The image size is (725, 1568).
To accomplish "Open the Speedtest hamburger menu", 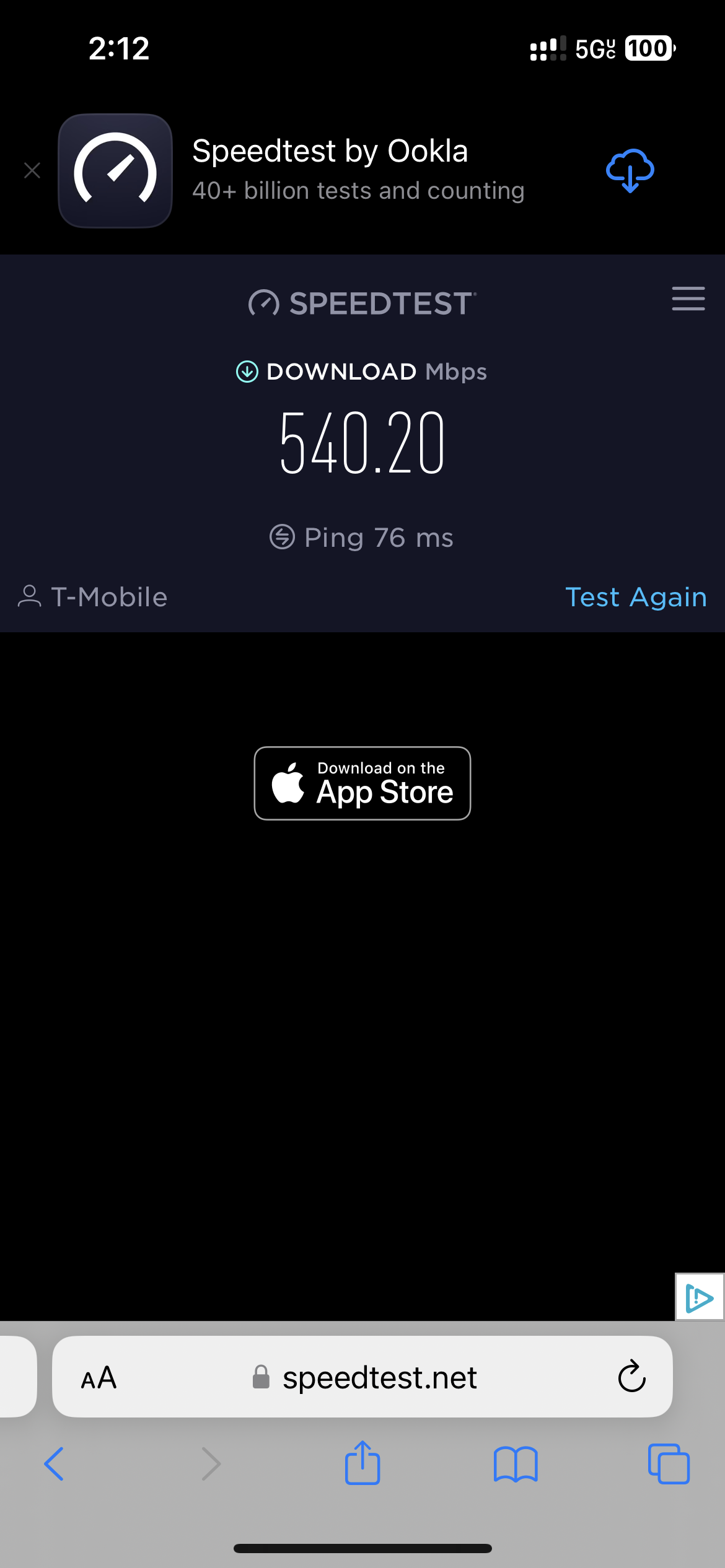I will 688,298.
